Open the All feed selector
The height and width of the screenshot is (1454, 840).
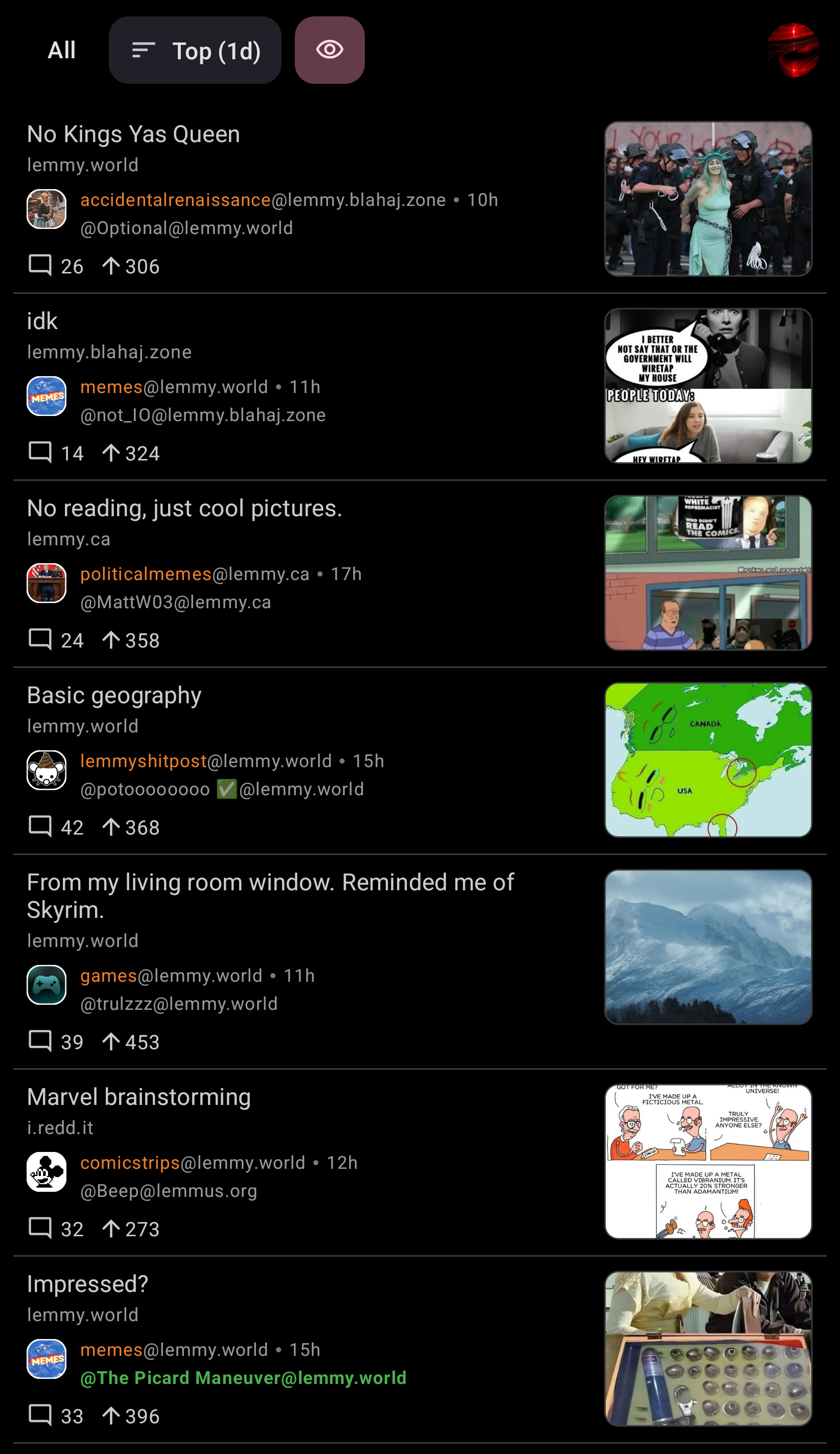[x=61, y=50]
